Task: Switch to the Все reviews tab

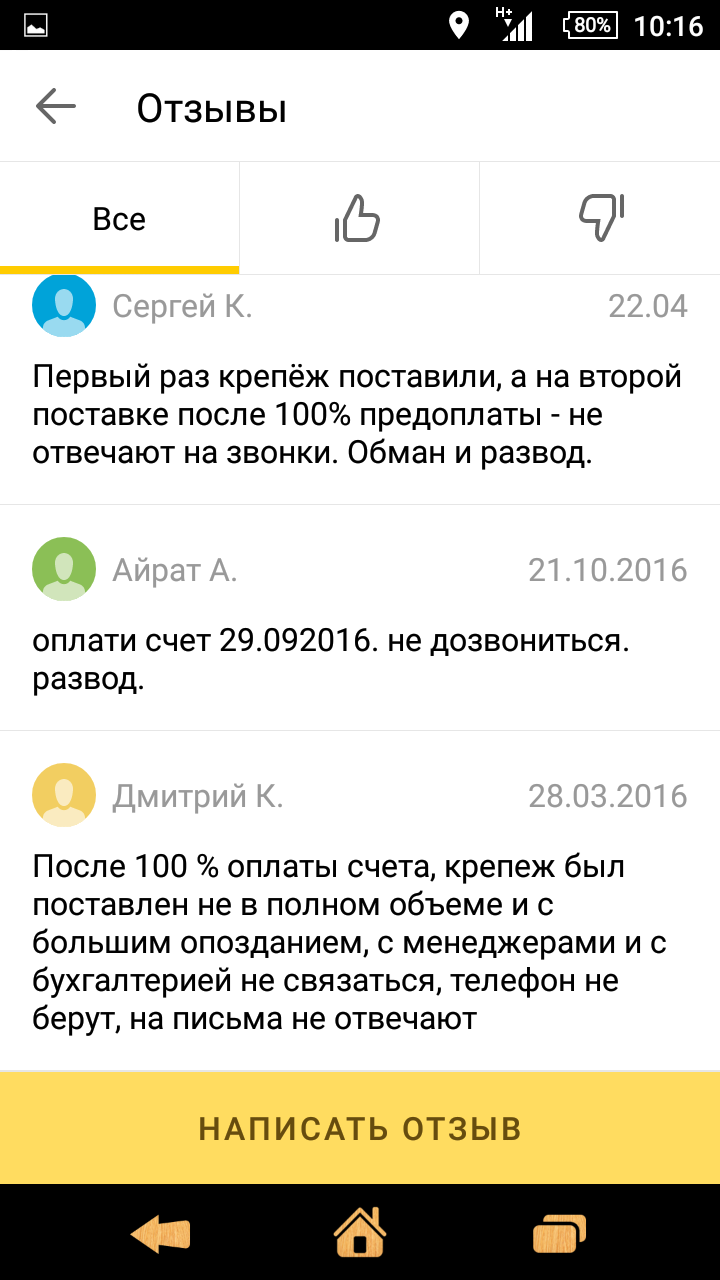Action: click(119, 219)
